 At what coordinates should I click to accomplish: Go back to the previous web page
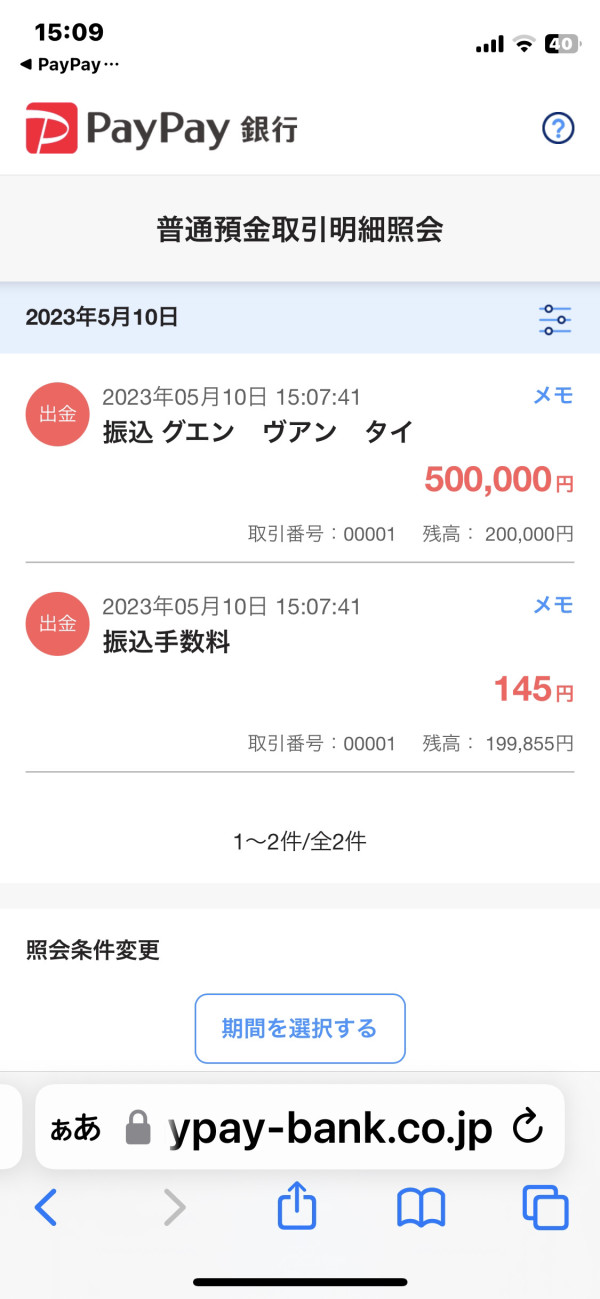(46, 1208)
